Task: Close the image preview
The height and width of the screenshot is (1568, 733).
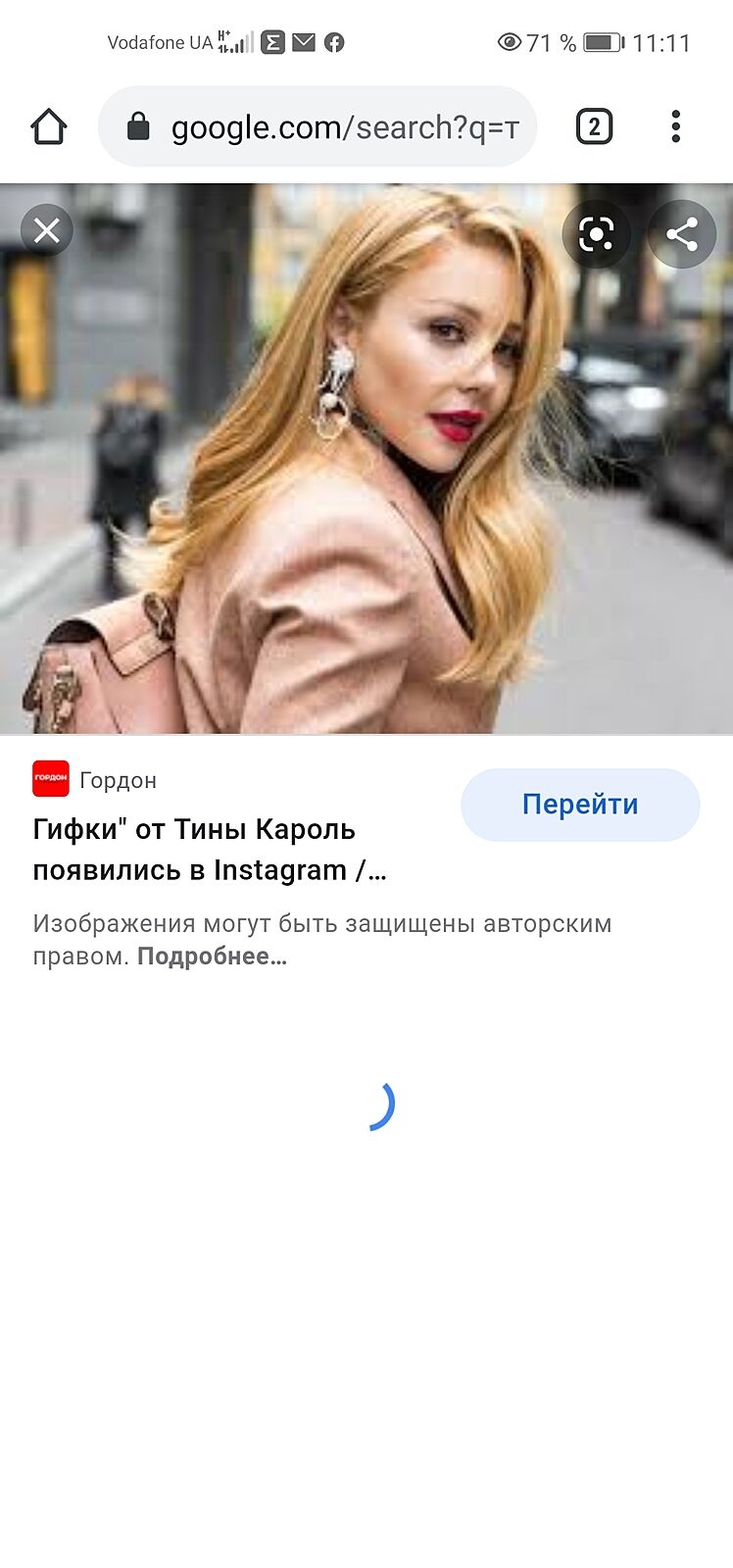Action: pyautogui.click(x=46, y=231)
